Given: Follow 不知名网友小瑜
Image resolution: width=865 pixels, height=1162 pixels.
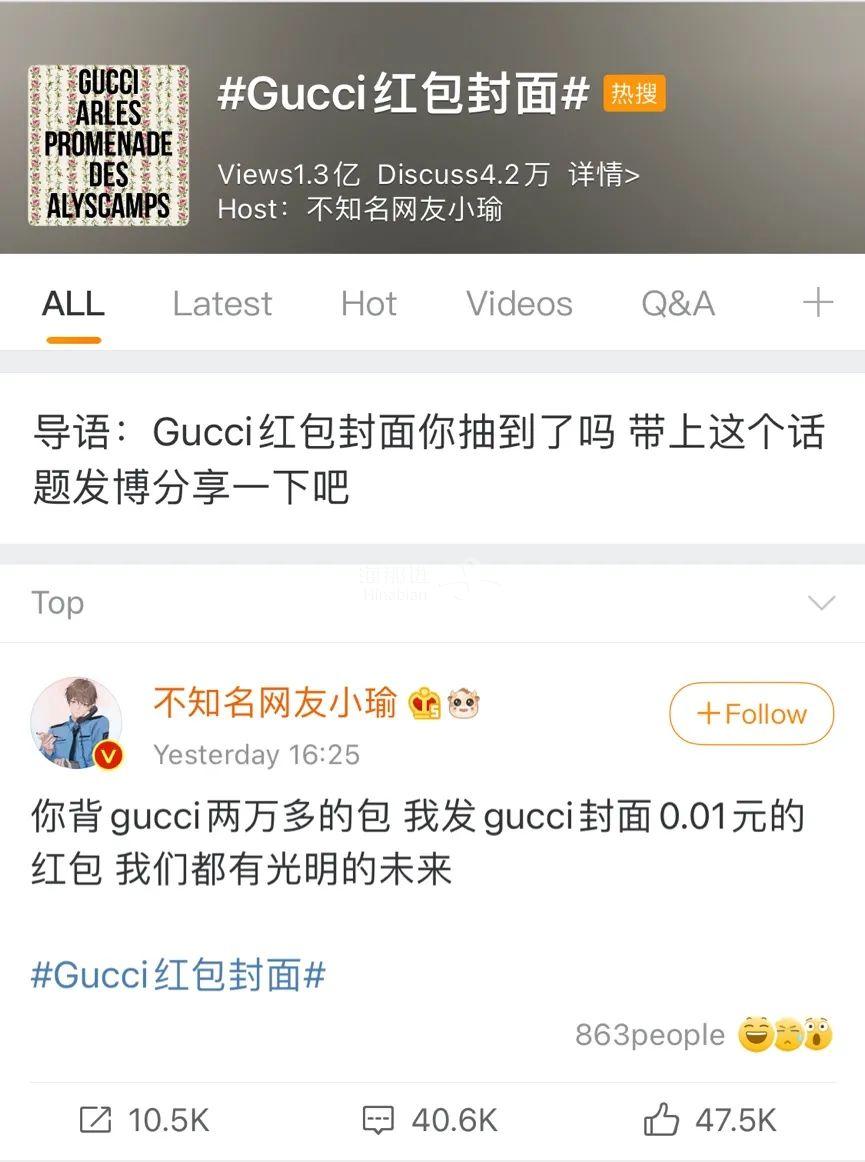Looking at the screenshot, I should pyautogui.click(x=751, y=714).
